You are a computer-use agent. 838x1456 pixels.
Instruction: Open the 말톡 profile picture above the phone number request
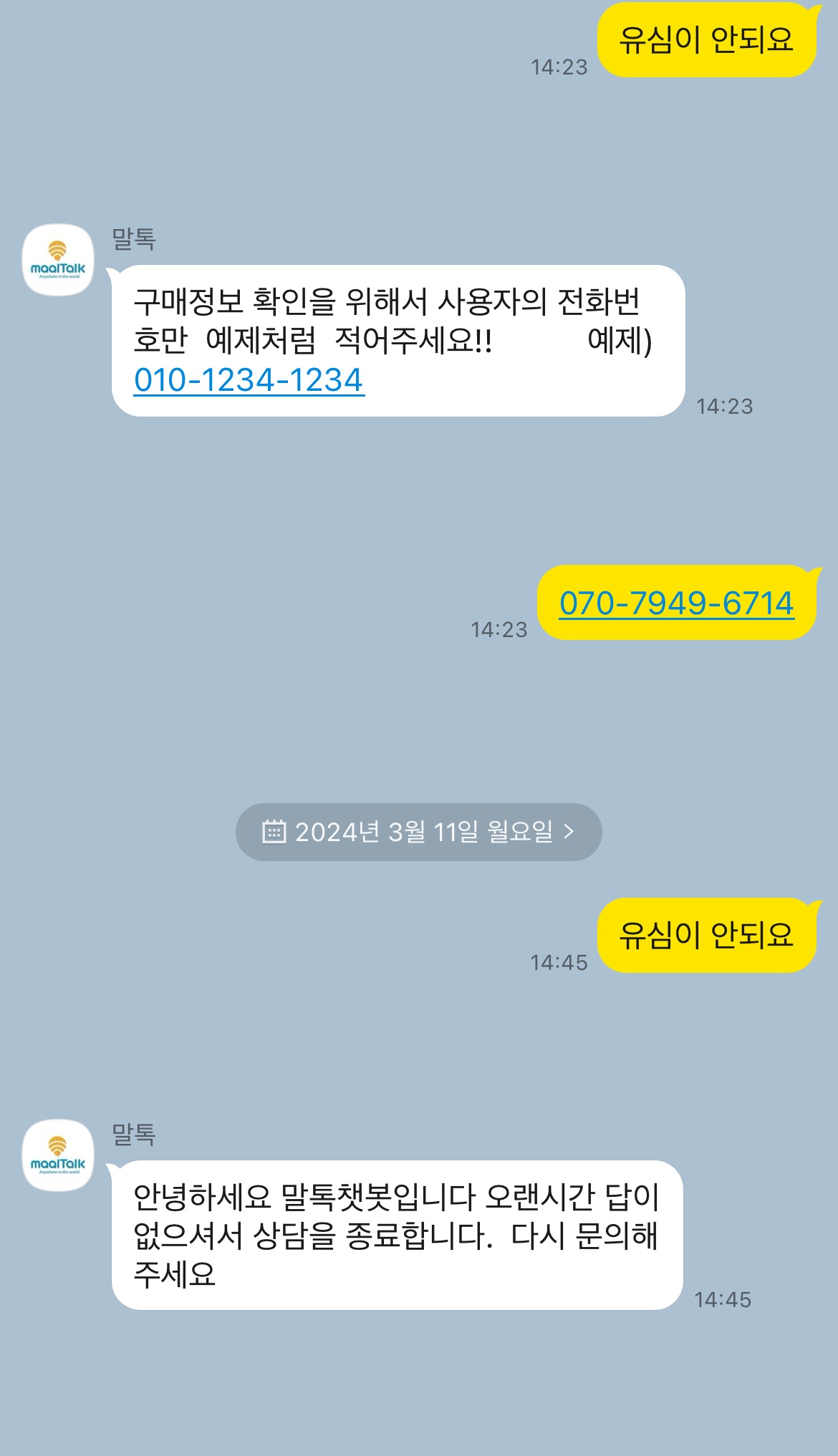pos(58,261)
